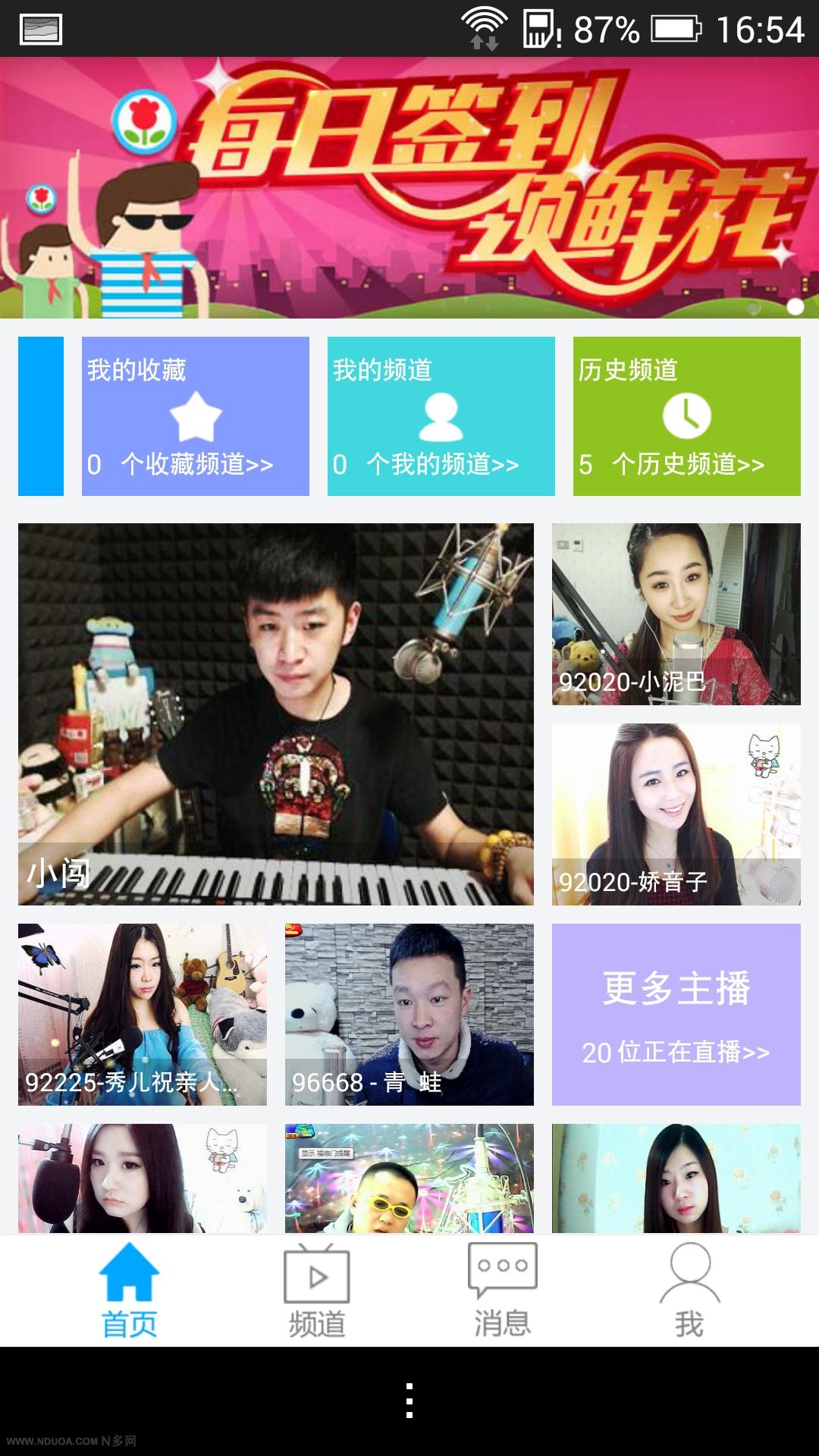Viewport: 819px width, 1456px height.
Task: Open 92020-娇音子 stream
Action: (676, 814)
